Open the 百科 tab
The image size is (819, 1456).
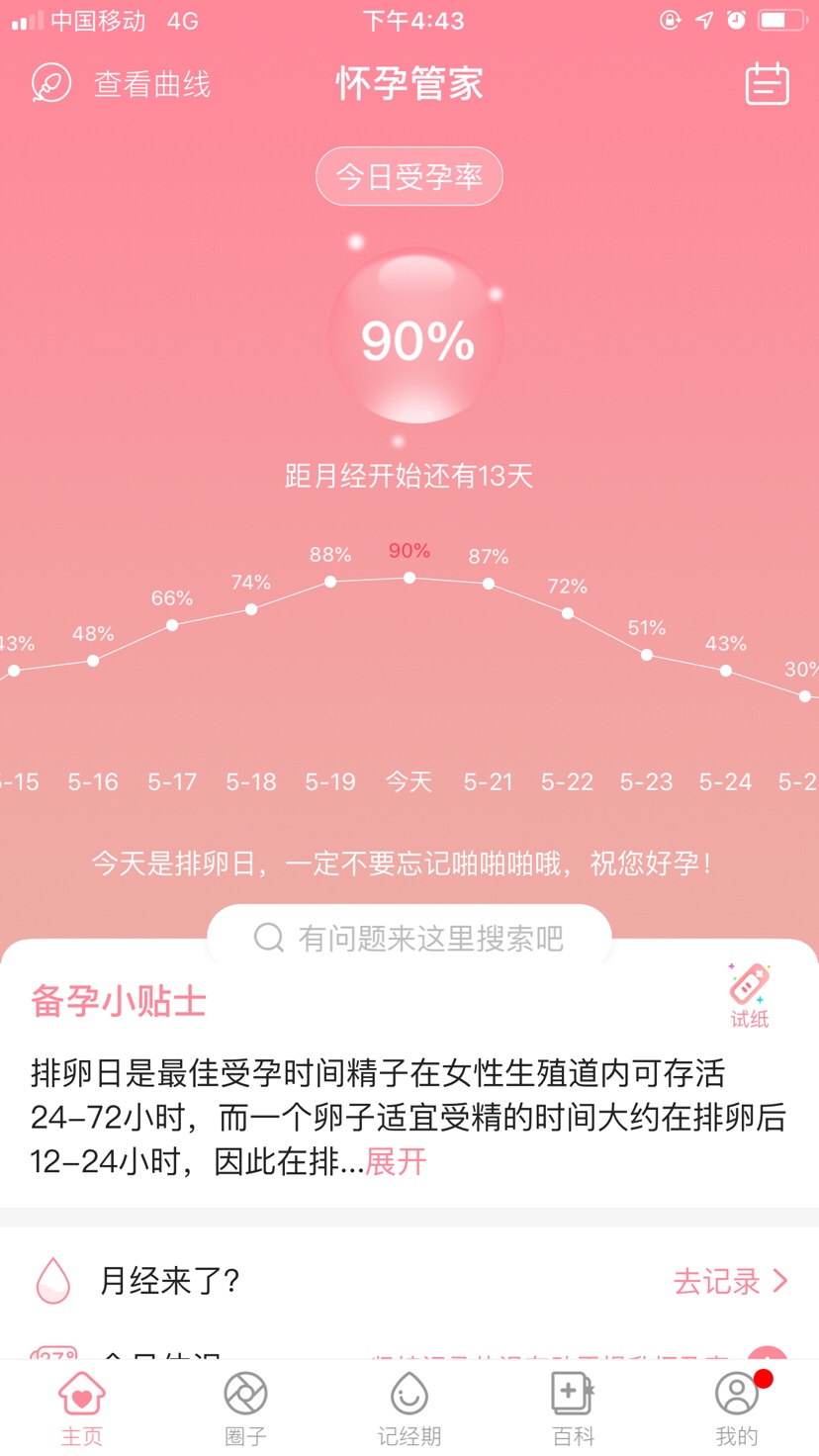(x=573, y=1409)
